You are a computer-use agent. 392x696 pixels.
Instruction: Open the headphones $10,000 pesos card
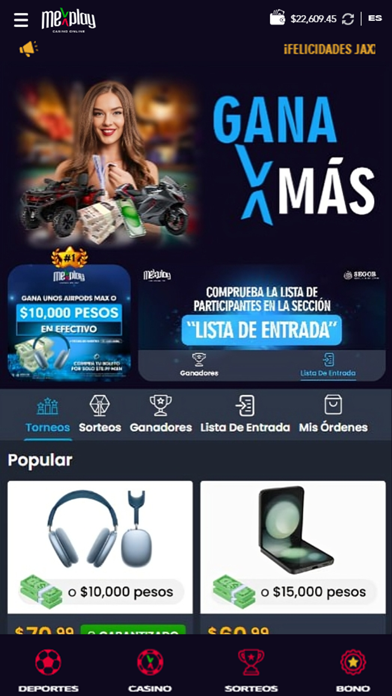100,558
